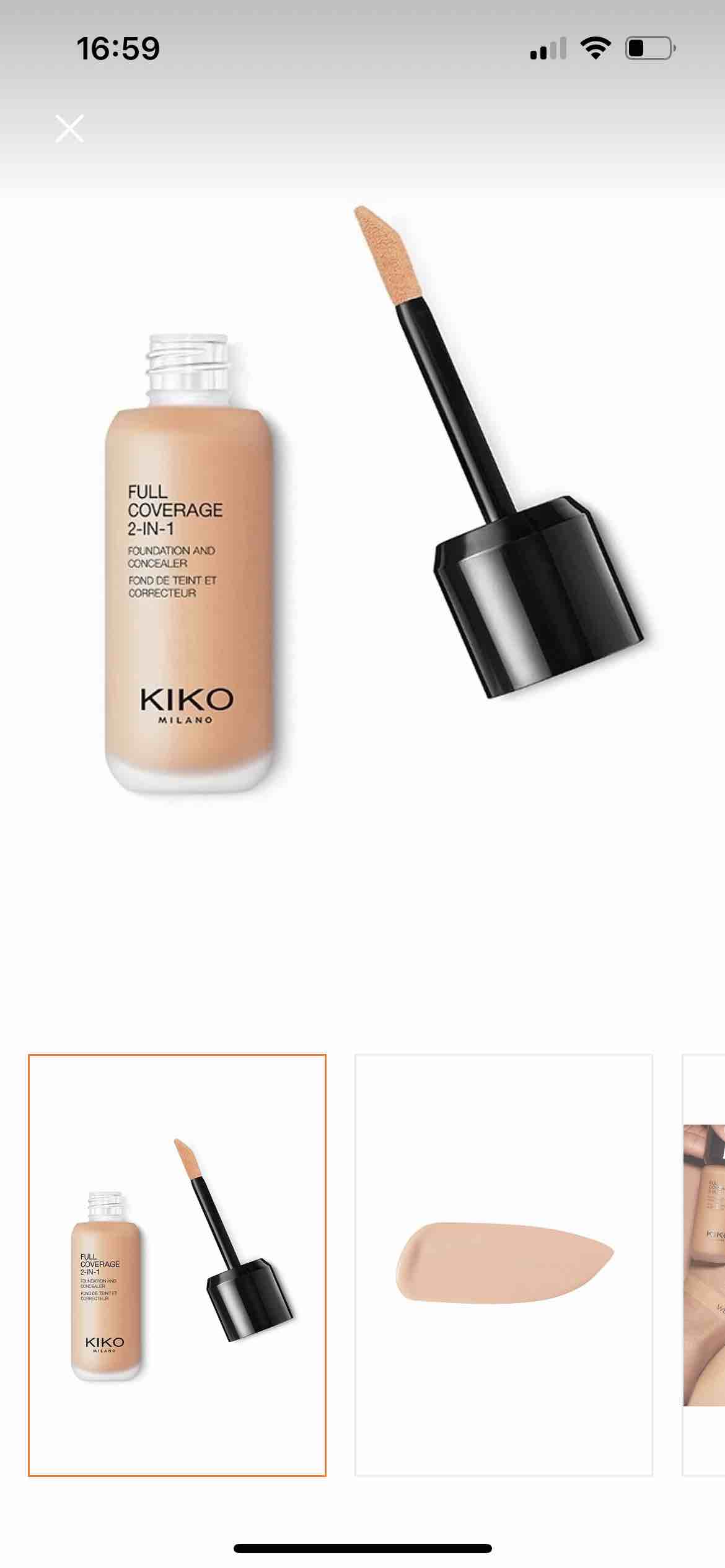Select the bottle and applicator thumbnail
Viewport: 725px width, 1568px height.
pyautogui.click(x=177, y=1265)
